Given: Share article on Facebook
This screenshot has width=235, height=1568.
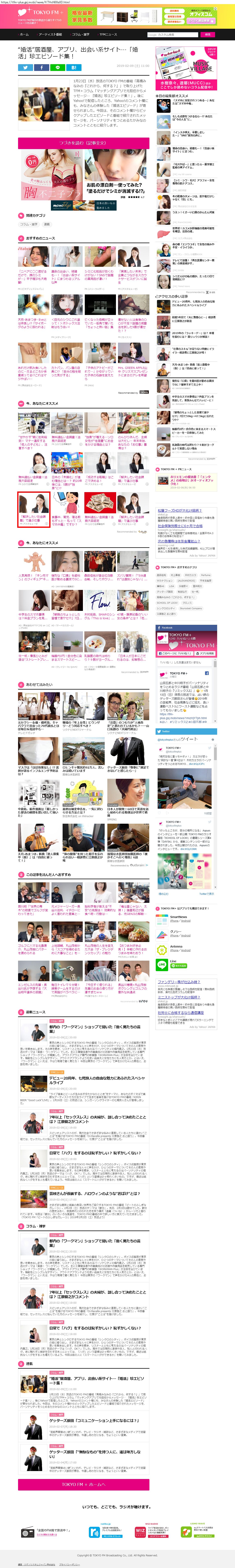Looking at the screenshot, I should [41, 68].
